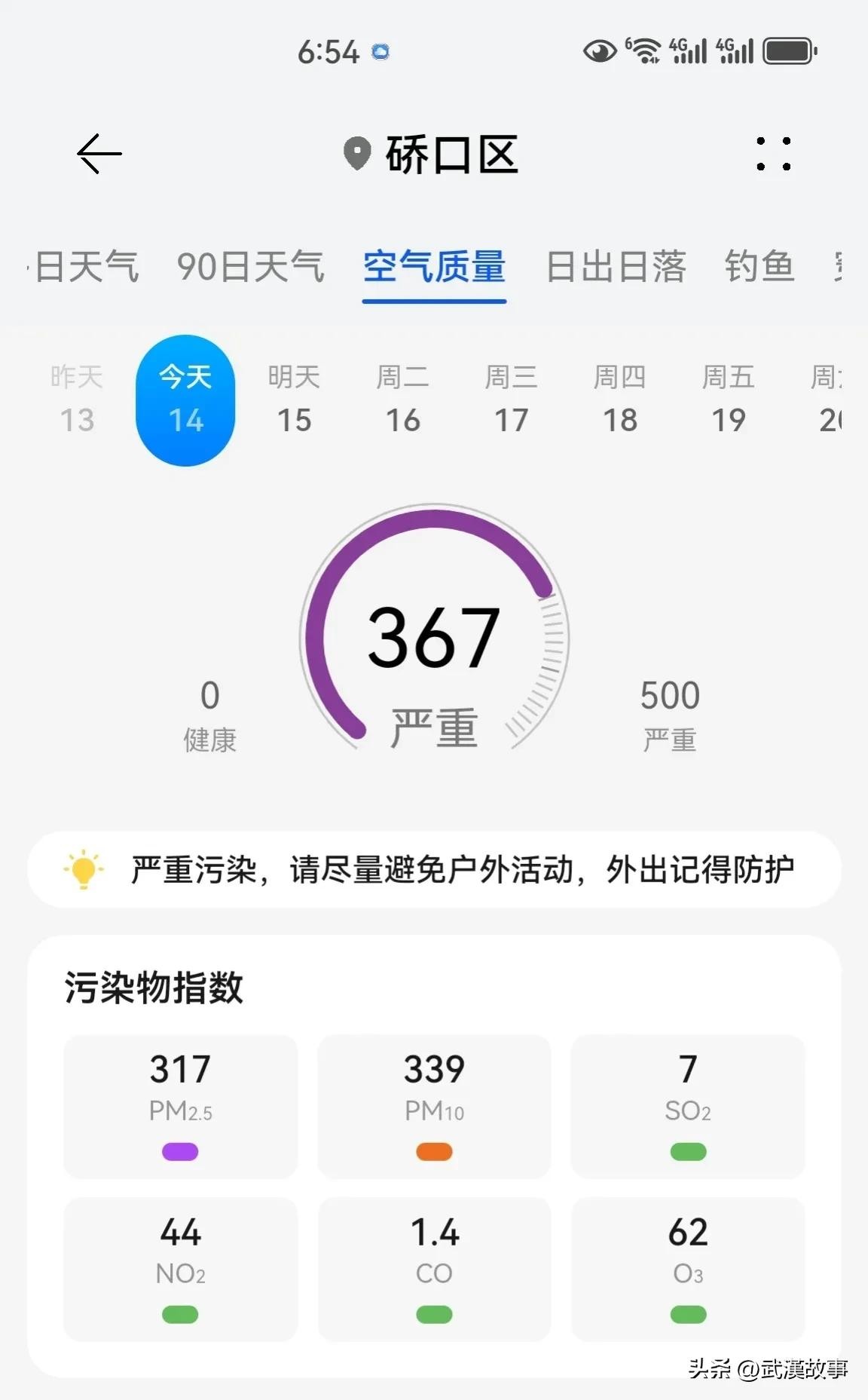Select 周三 17 in the date strip

click(x=511, y=400)
